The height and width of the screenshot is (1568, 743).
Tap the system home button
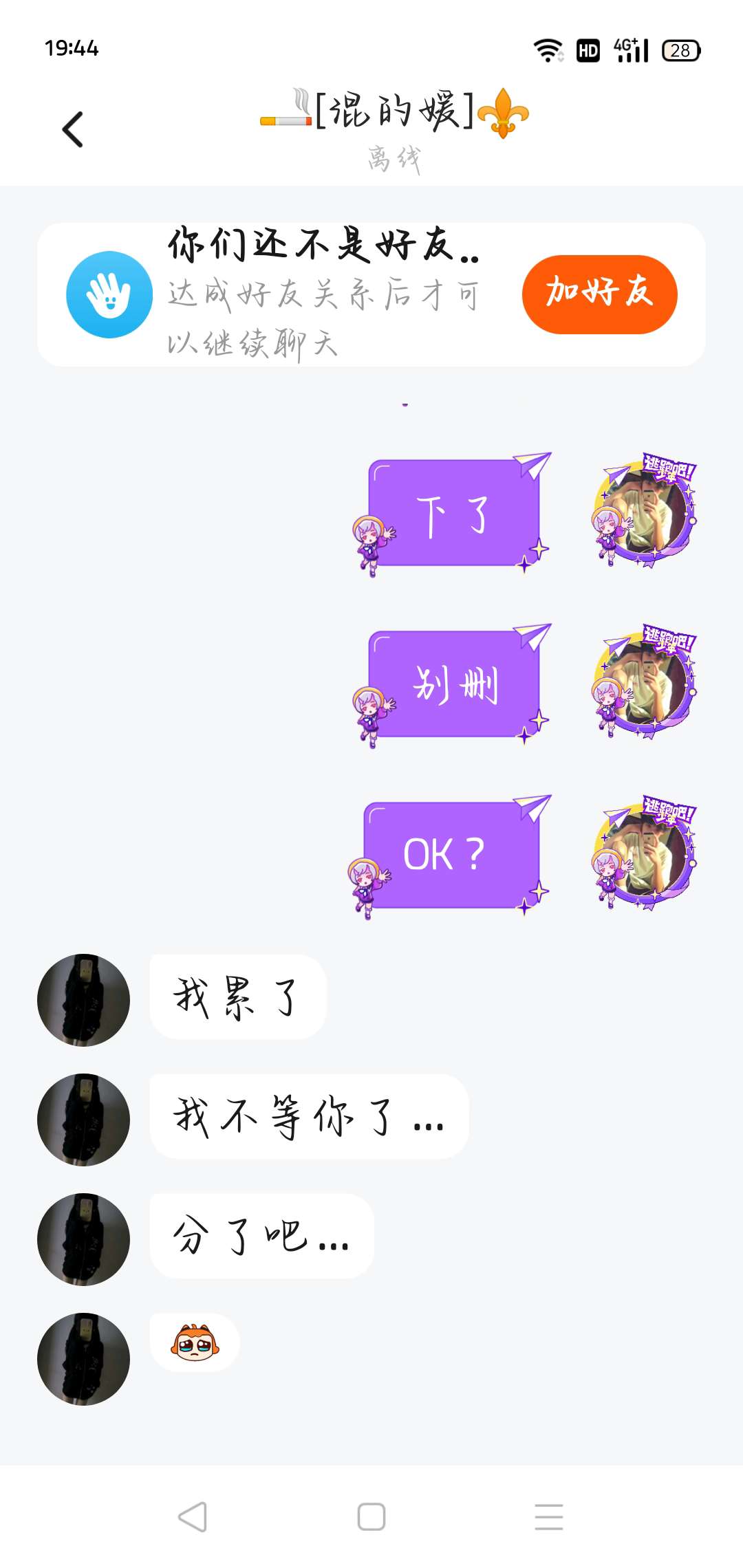[x=371, y=1516]
